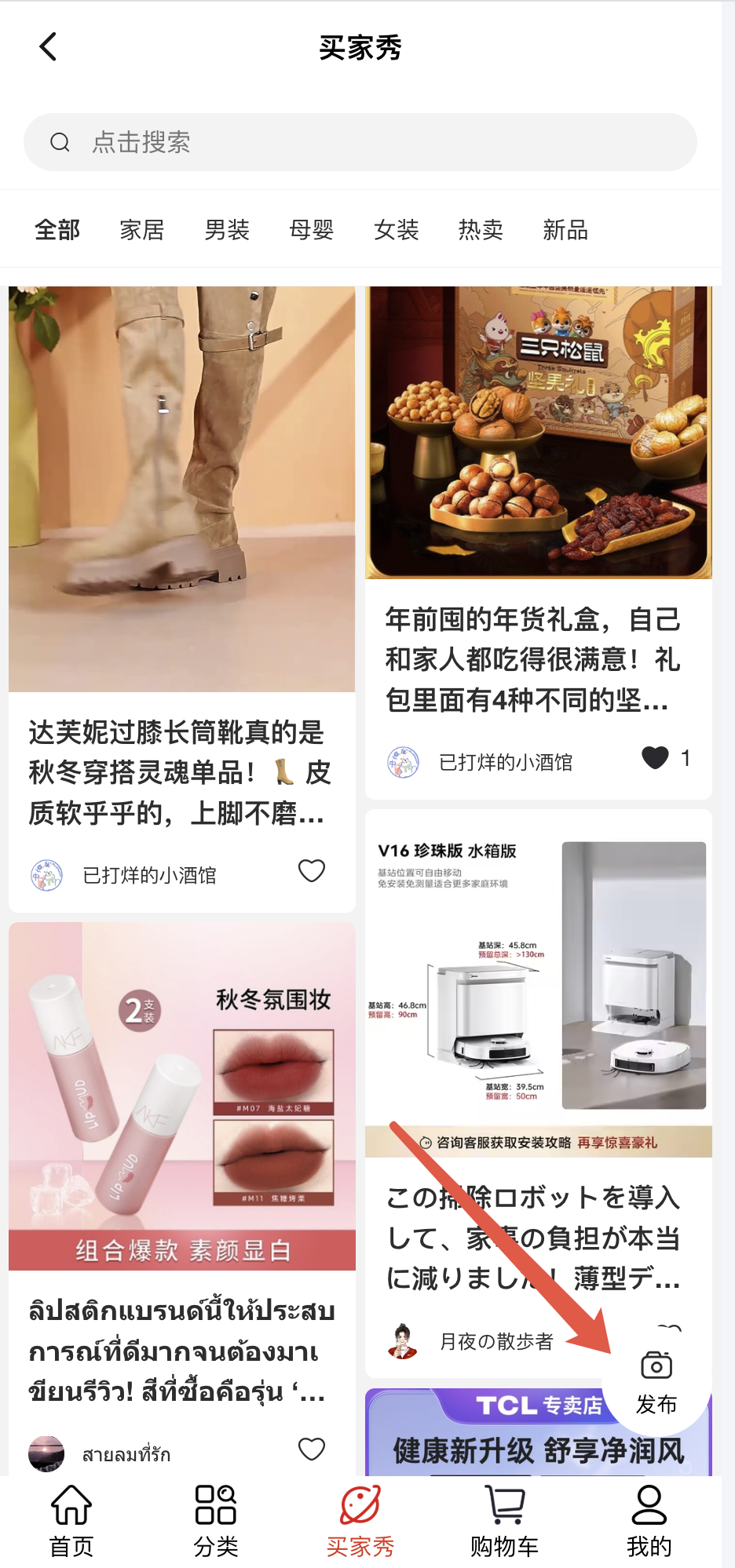The image size is (735, 1568).
Task: Open the 新品 category tab
Action: pos(565,230)
